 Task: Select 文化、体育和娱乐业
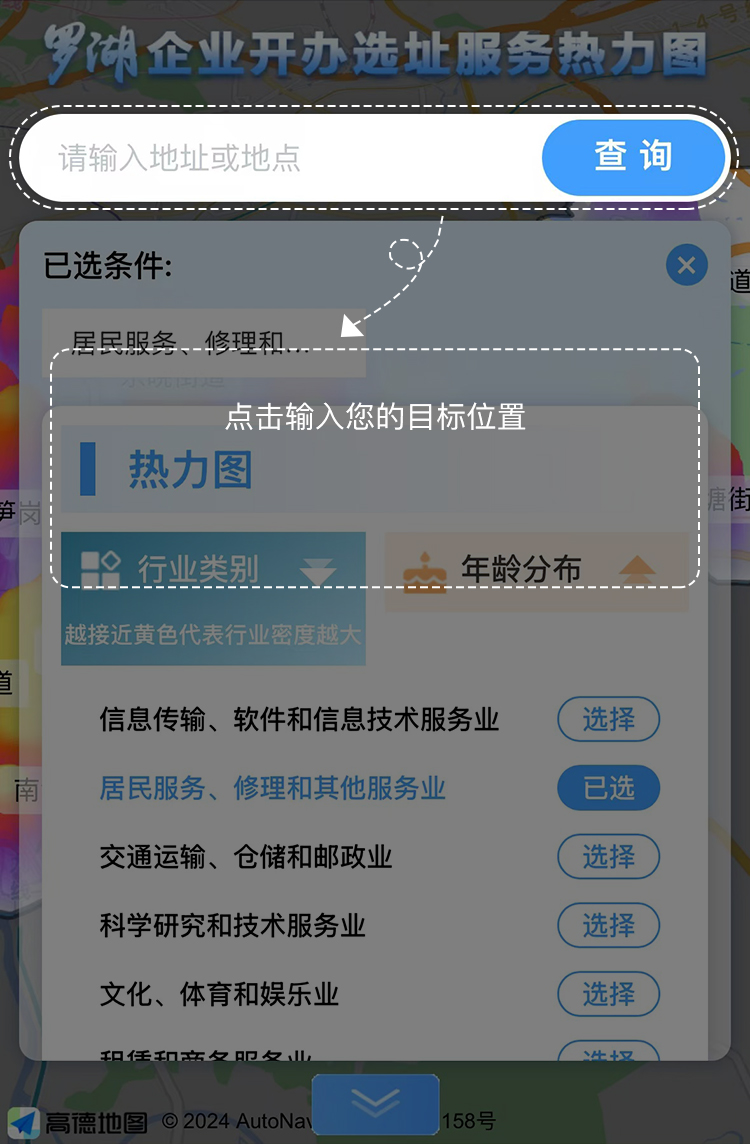[x=608, y=994]
